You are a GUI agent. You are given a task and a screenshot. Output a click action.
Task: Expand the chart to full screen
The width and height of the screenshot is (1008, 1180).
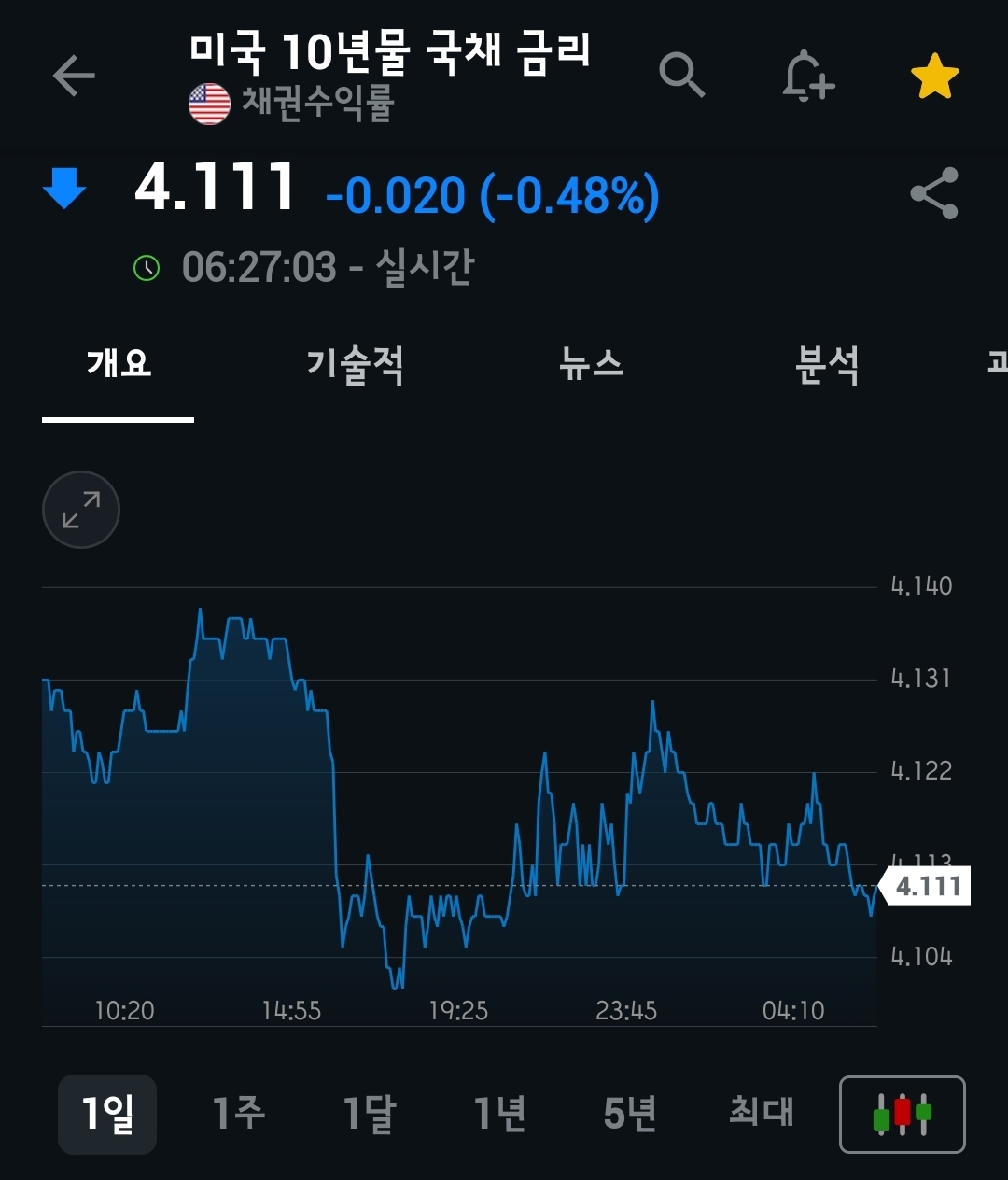click(81, 510)
